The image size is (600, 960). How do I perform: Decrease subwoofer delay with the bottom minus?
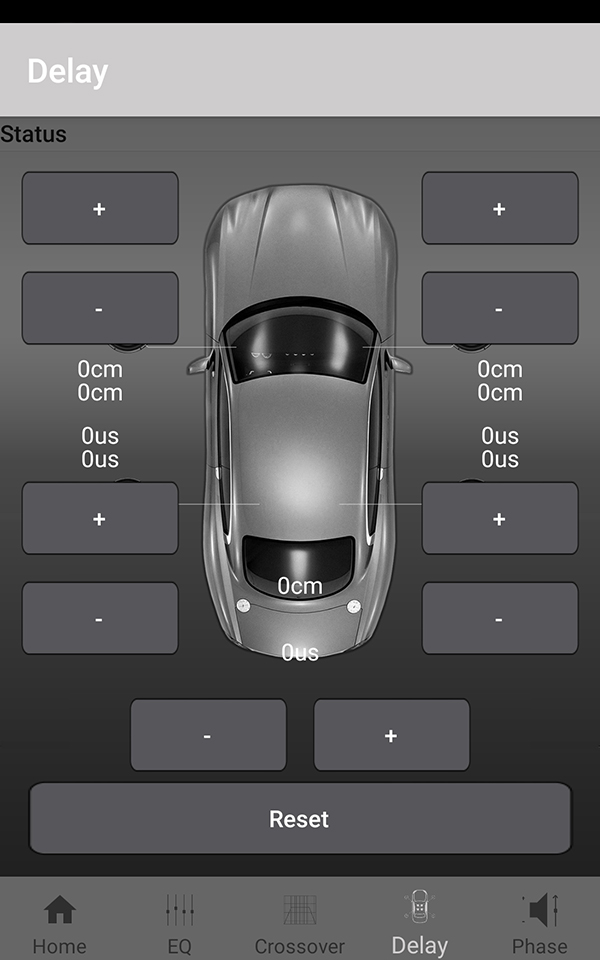click(208, 735)
